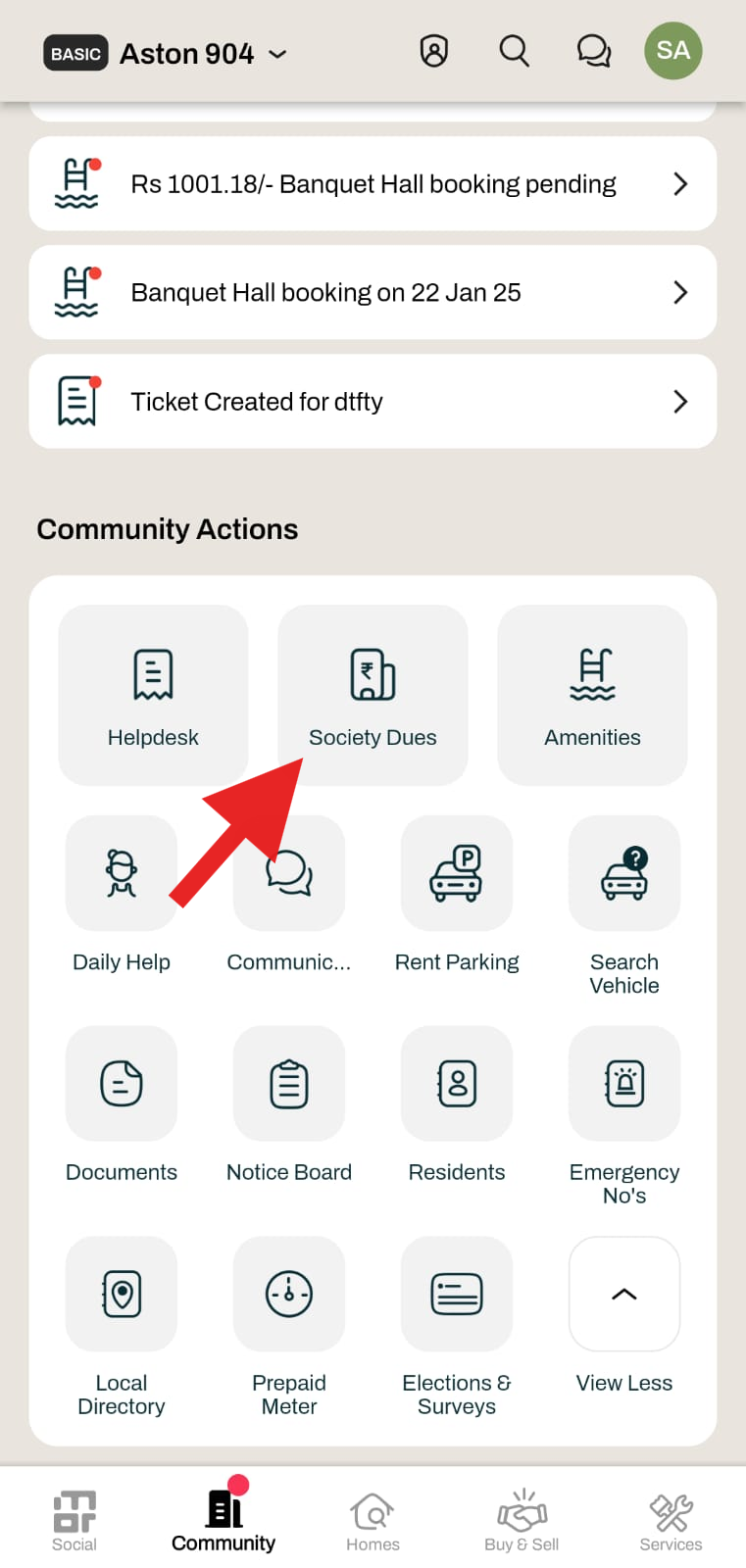Open Amenities
Screen dimensions: 746x1568
click(x=592, y=695)
